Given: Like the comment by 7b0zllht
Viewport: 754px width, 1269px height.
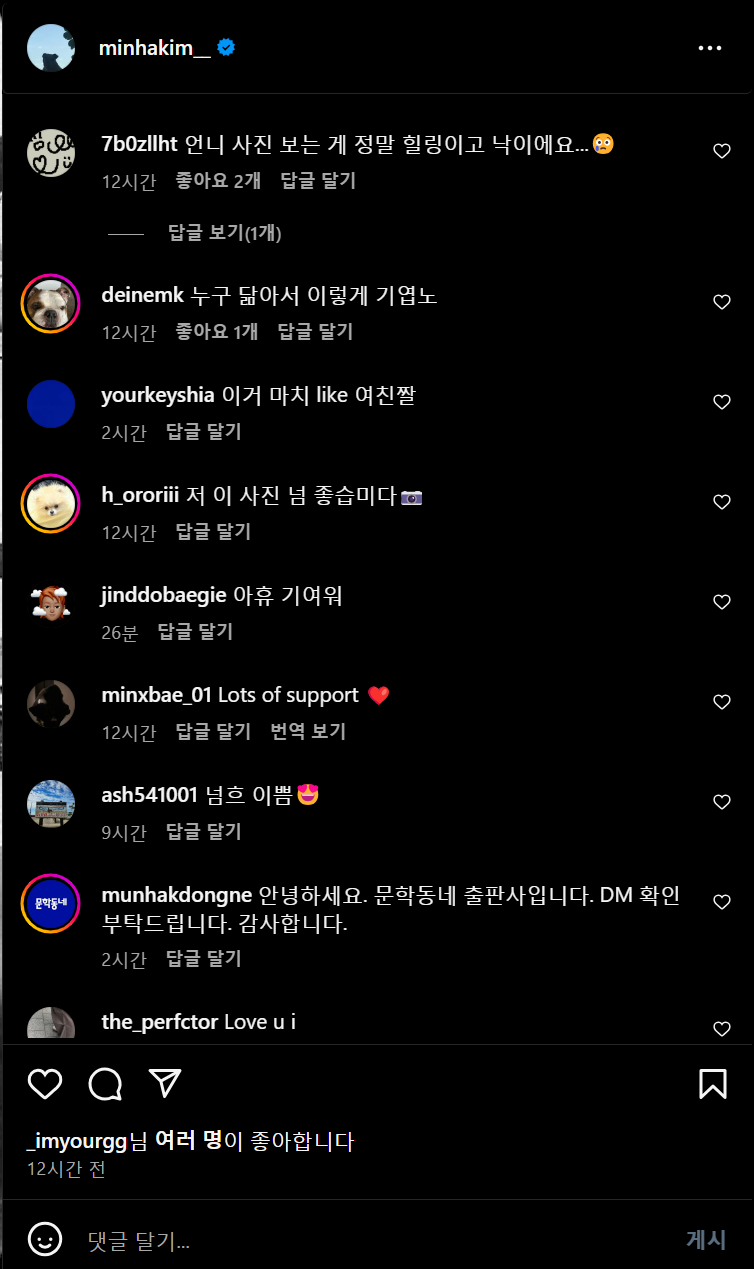Looking at the screenshot, I should [721, 151].
